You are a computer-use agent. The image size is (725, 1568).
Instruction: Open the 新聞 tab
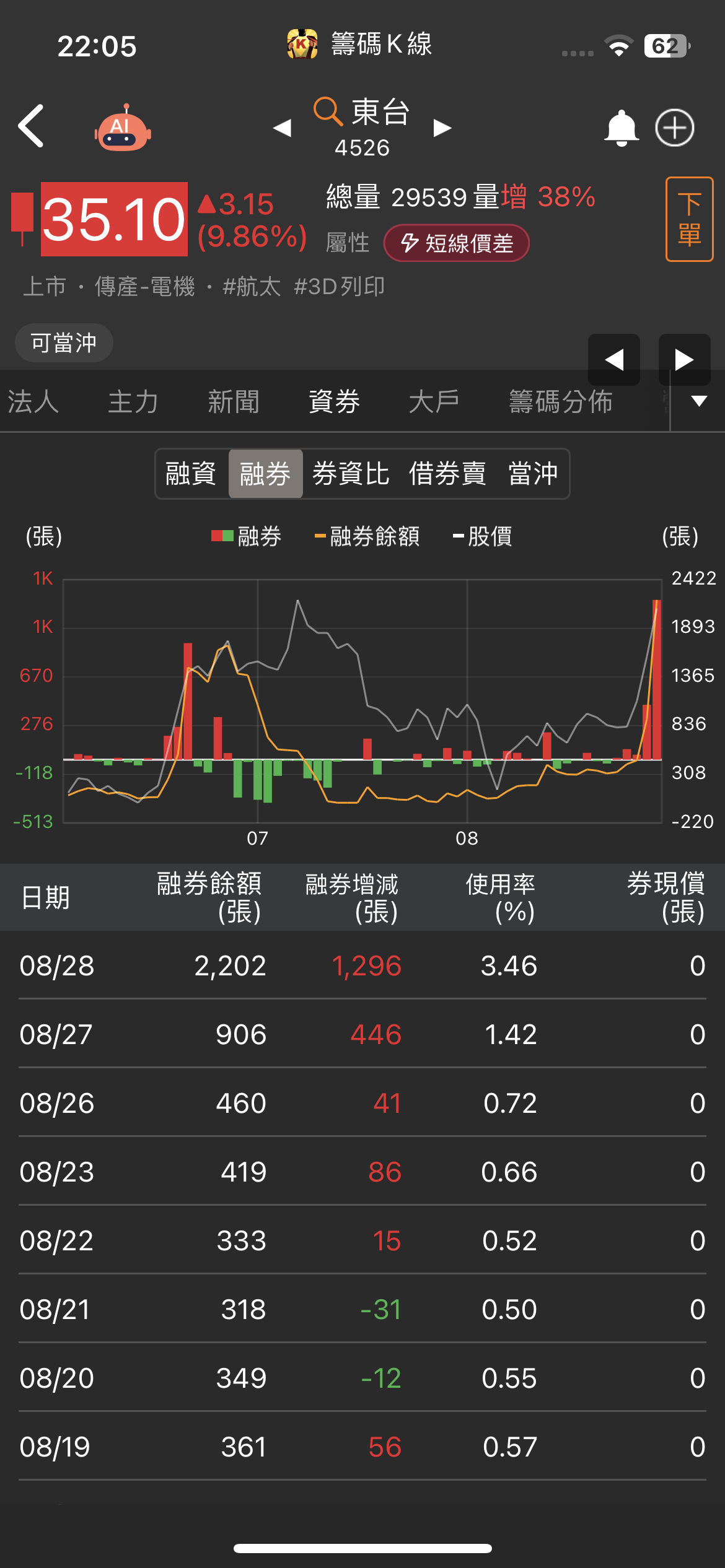233,402
